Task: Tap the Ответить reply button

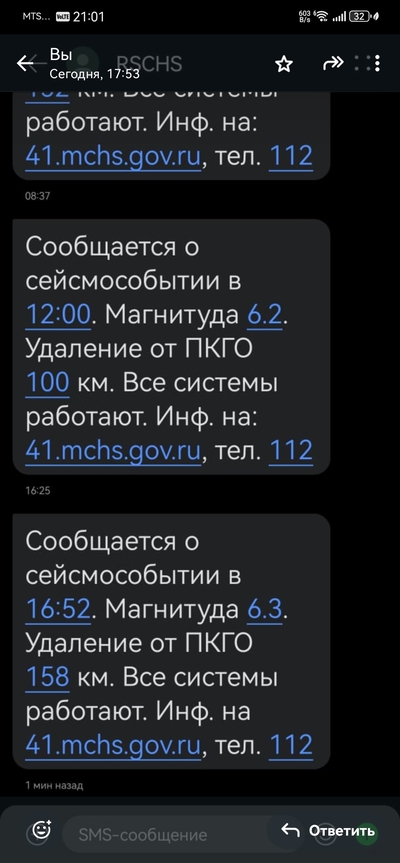Action: [327, 831]
